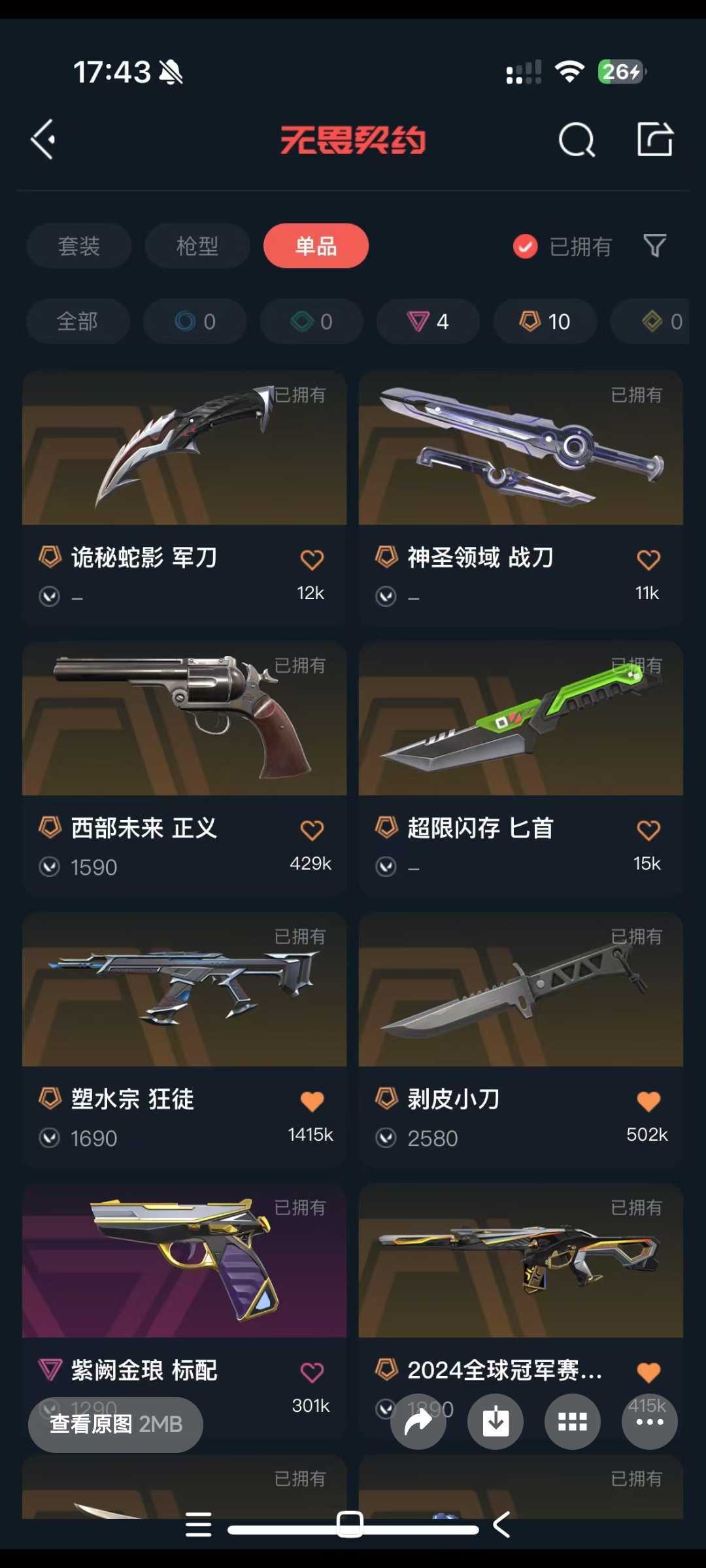706x1568 pixels.
Task: Download the image to the phone
Action: [x=496, y=1422]
